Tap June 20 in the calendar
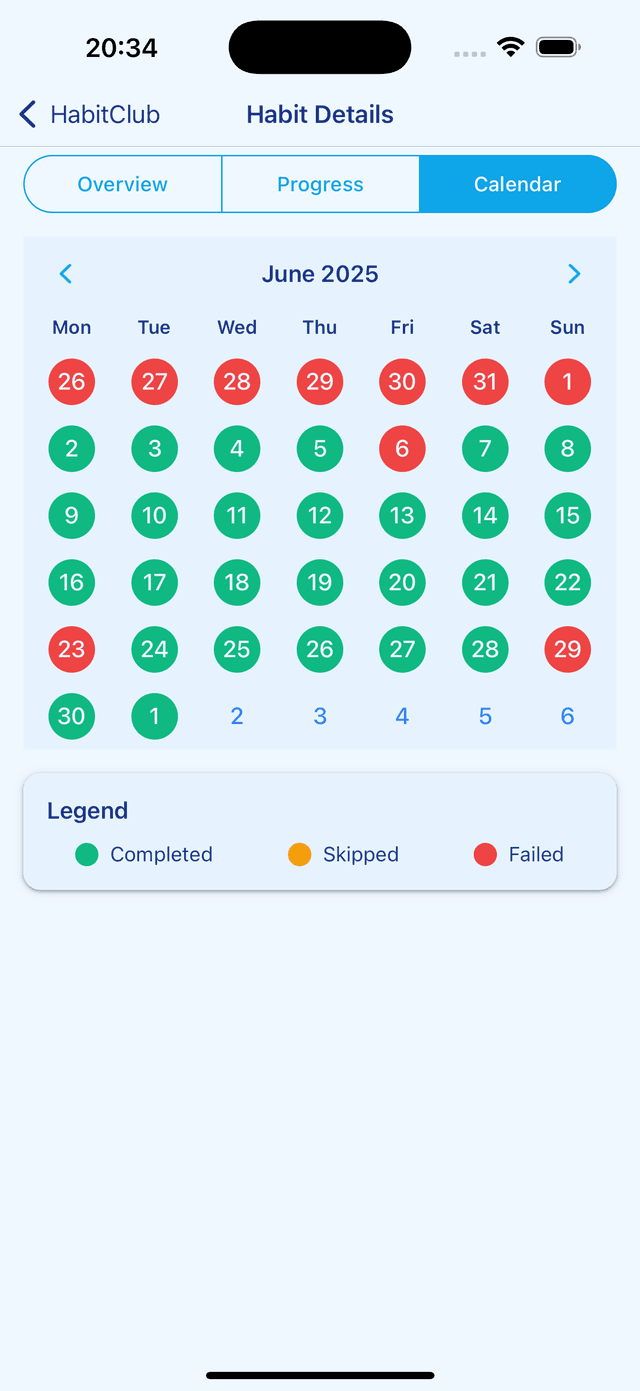 point(402,583)
